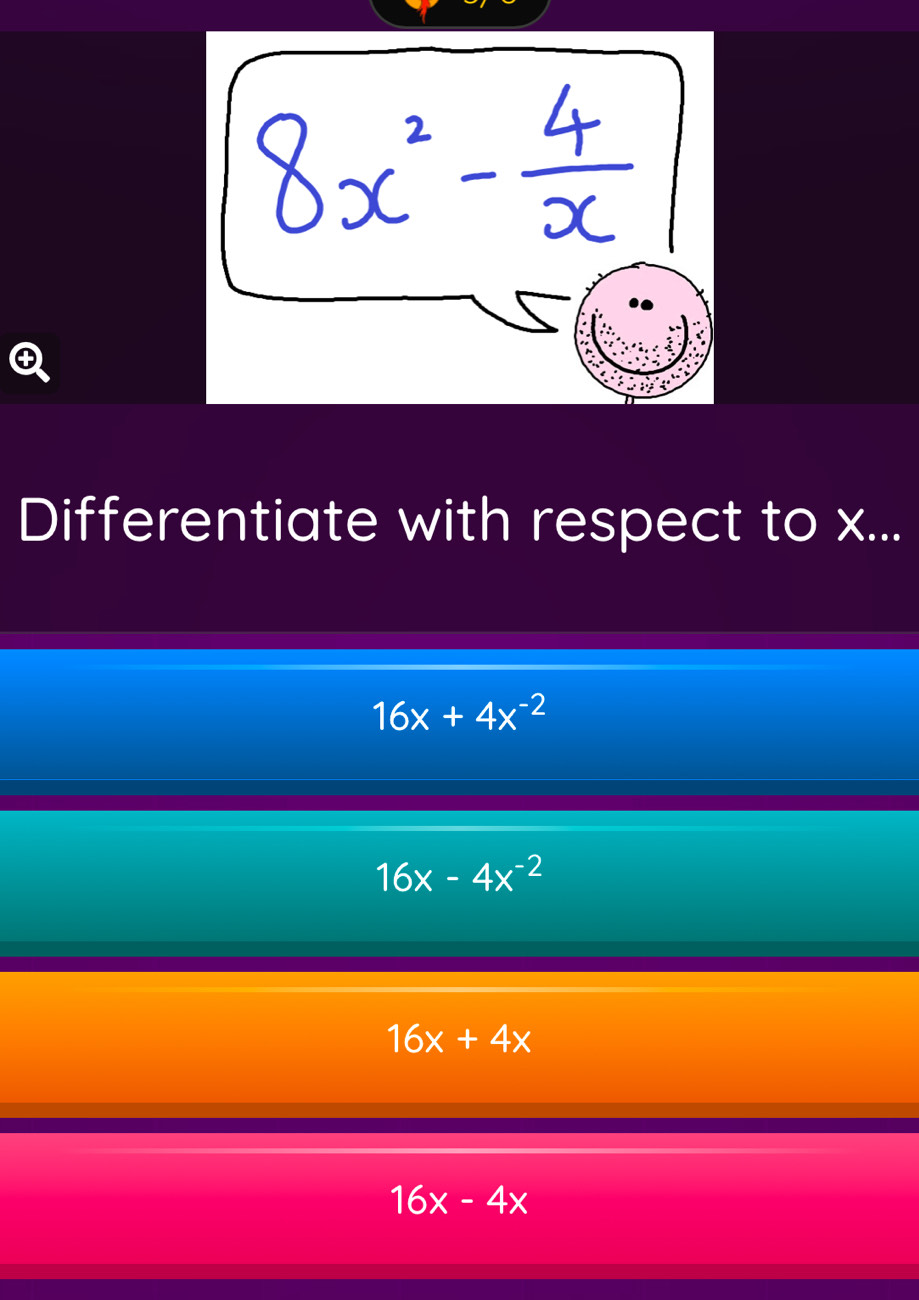Pick the orange answer 16x + 4x
919x1300 pixels.
coord(459,1039)
